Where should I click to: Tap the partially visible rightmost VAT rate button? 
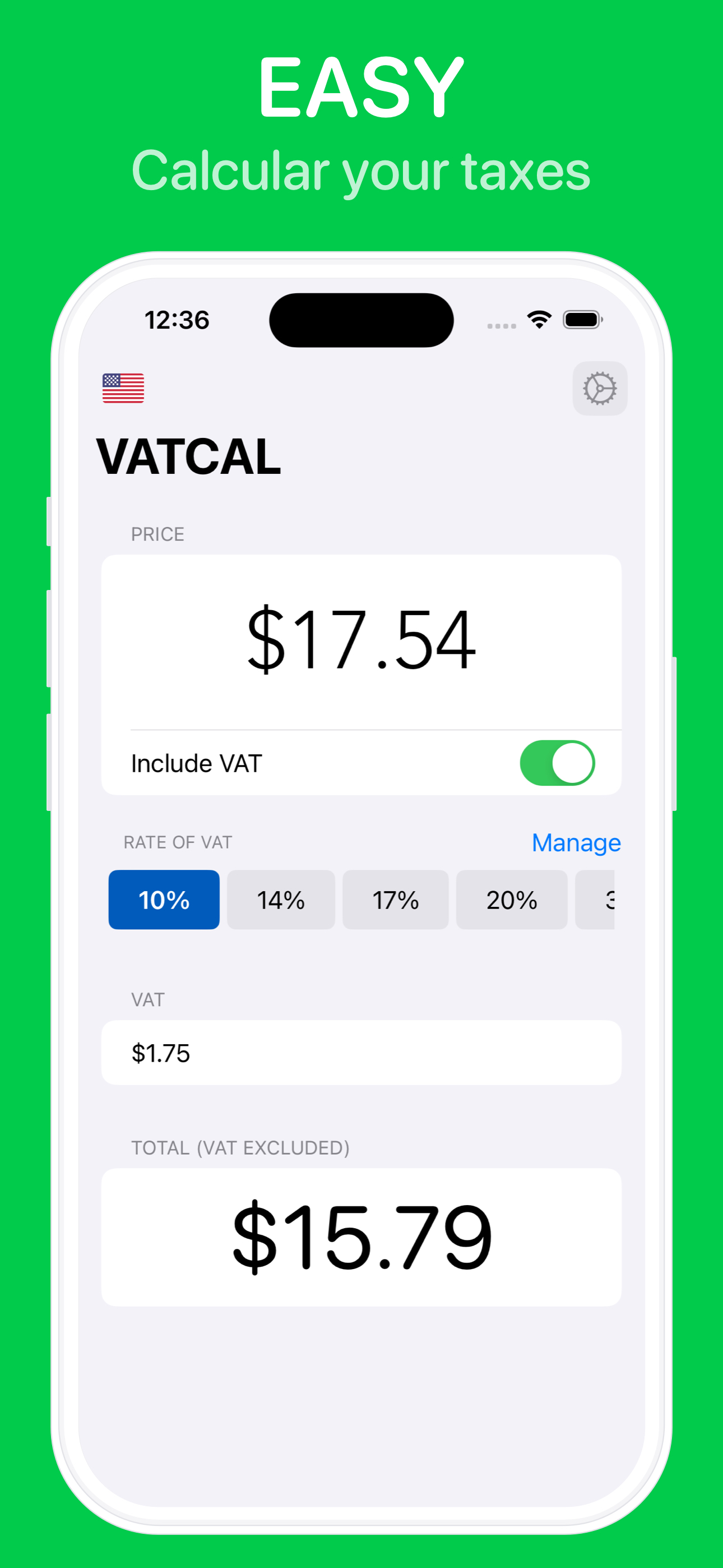coord(602,899)
